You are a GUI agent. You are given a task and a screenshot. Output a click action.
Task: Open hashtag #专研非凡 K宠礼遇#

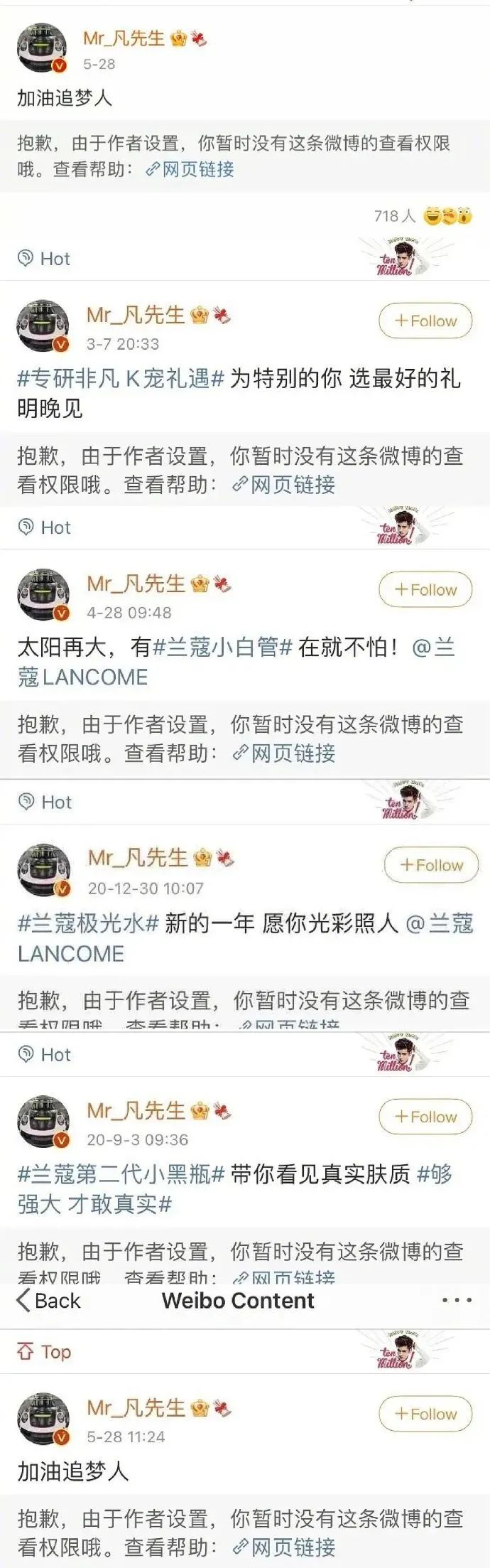click(x=121, y=378)
